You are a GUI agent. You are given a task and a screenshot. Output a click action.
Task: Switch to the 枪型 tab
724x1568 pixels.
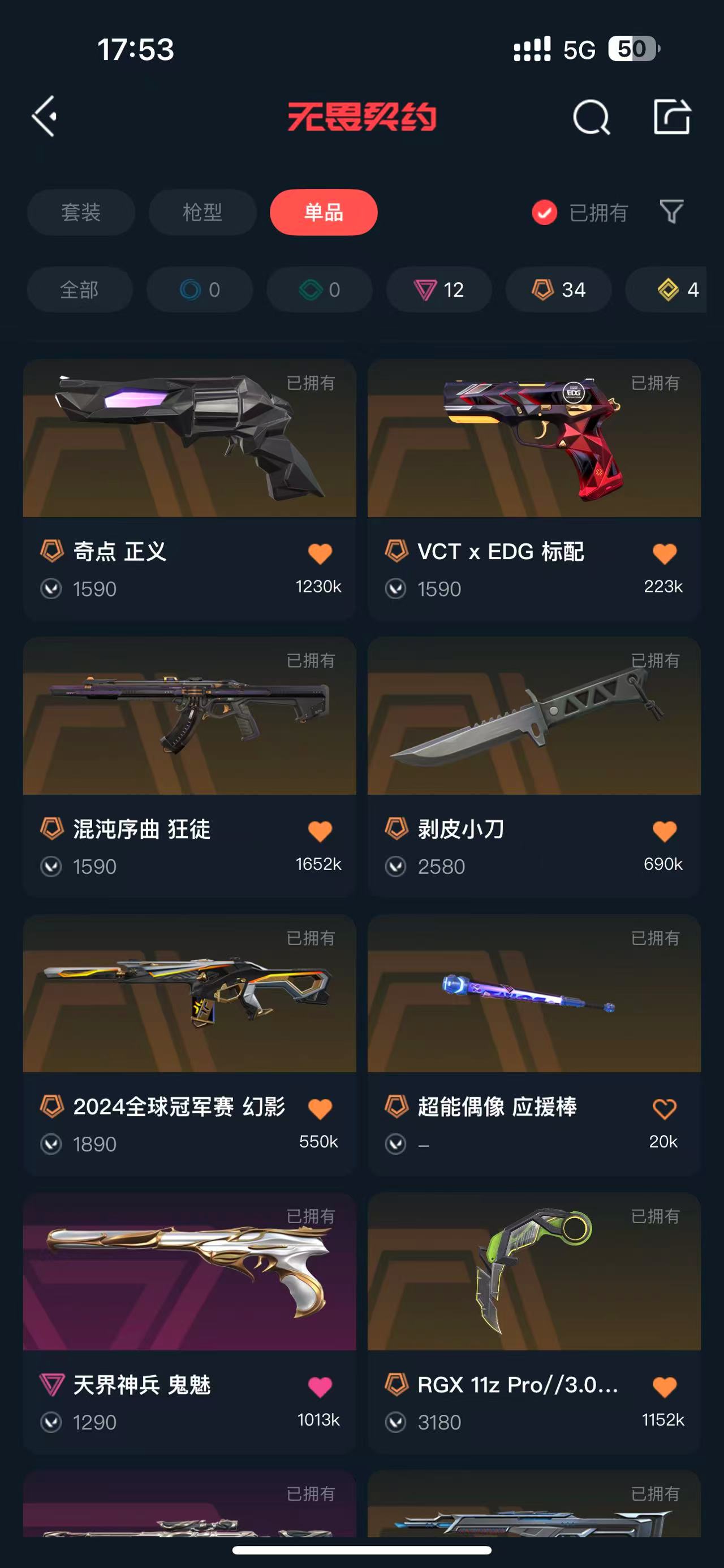(x=202, y=213)
